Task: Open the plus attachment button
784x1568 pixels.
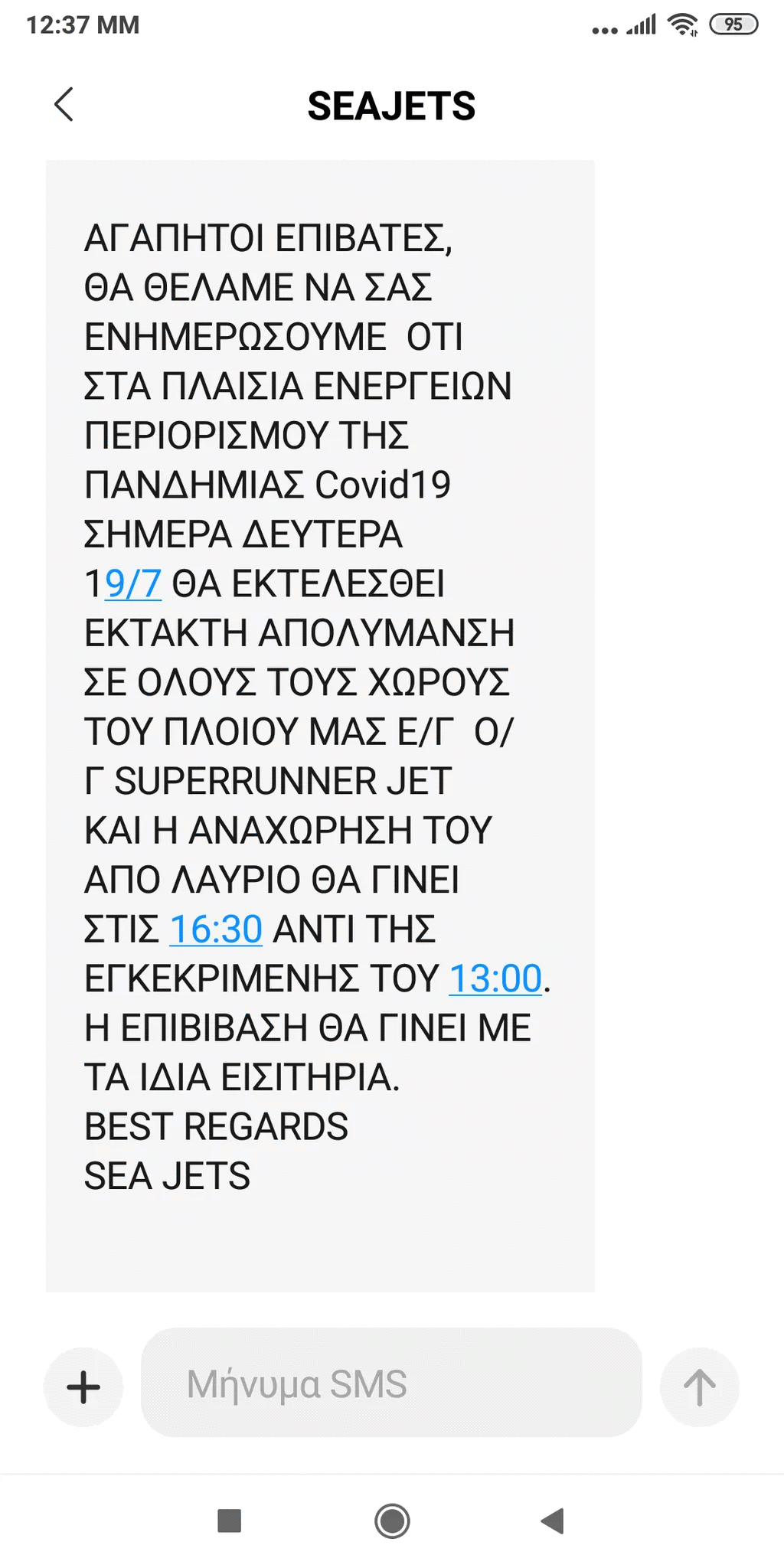Action: coord(83,1387)
